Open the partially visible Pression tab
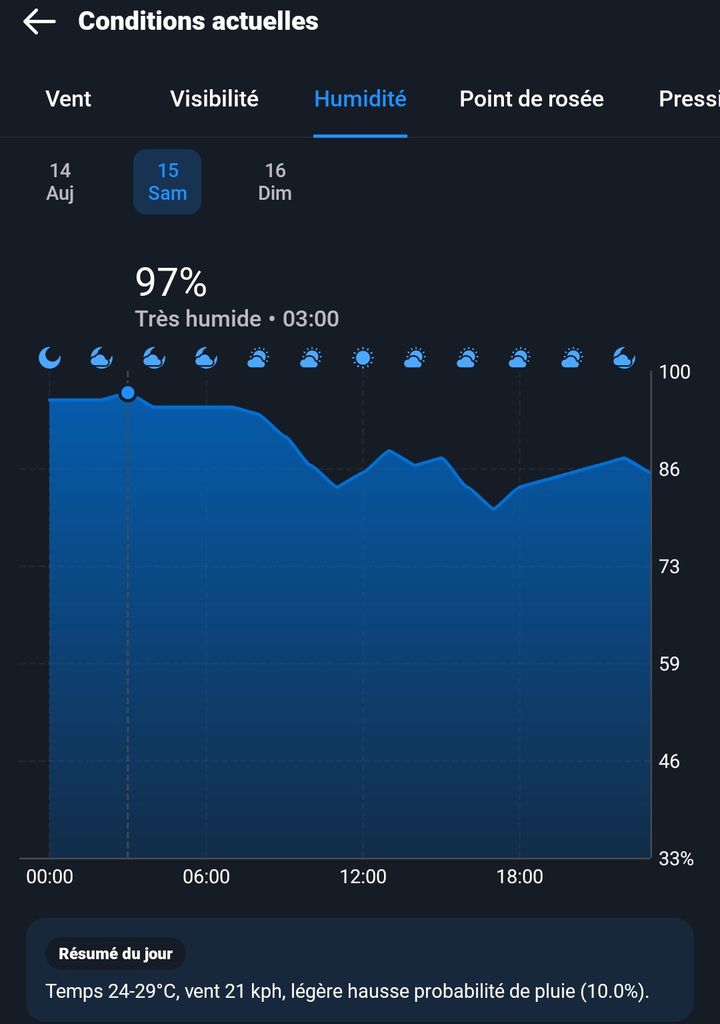720x1024 pixels. (689, 99)
